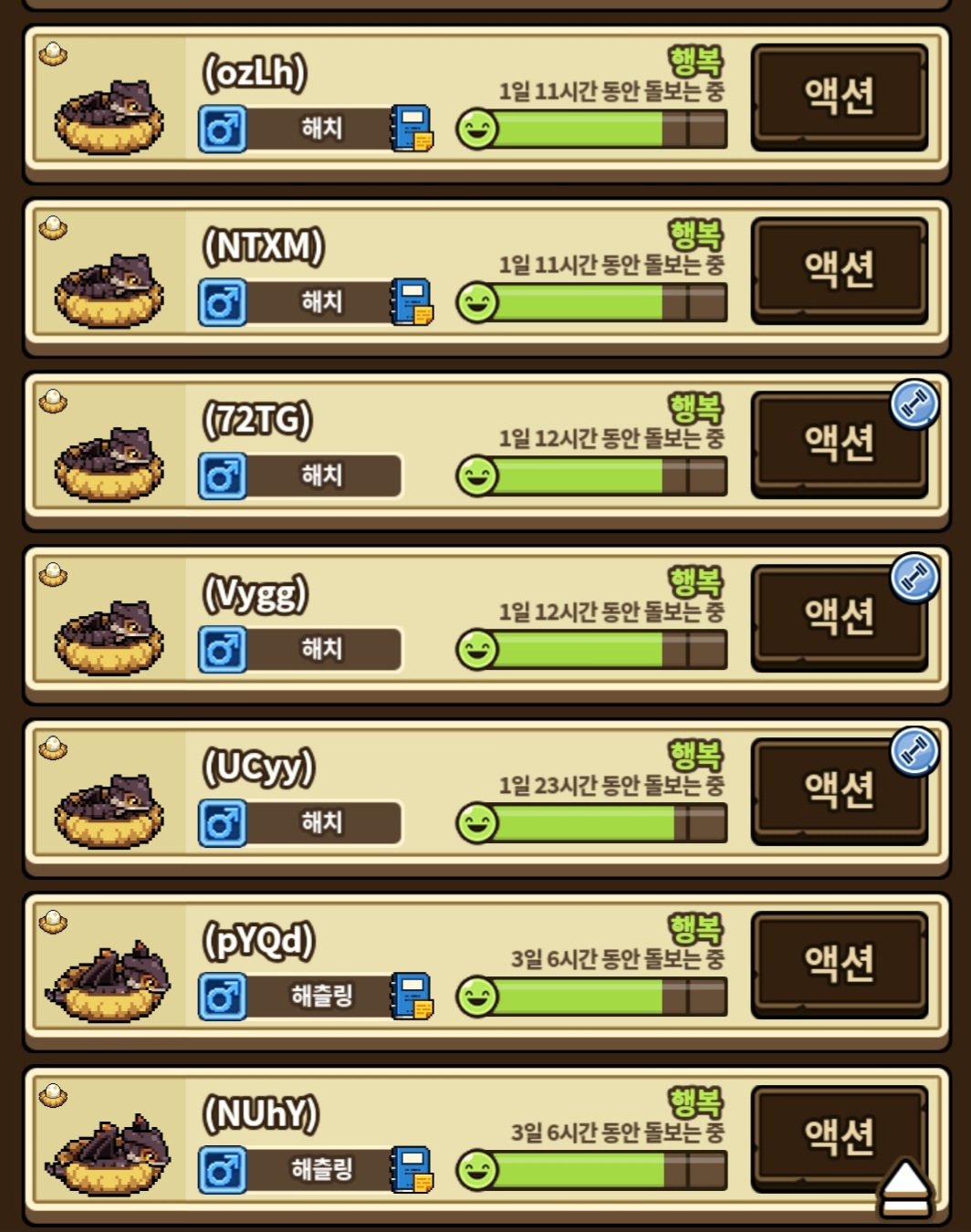Open the 액션 menu for NTXM
Image resolution: width=971 pixels, height=1232 pixels.
pyautogui.click(x=839, y=270)
